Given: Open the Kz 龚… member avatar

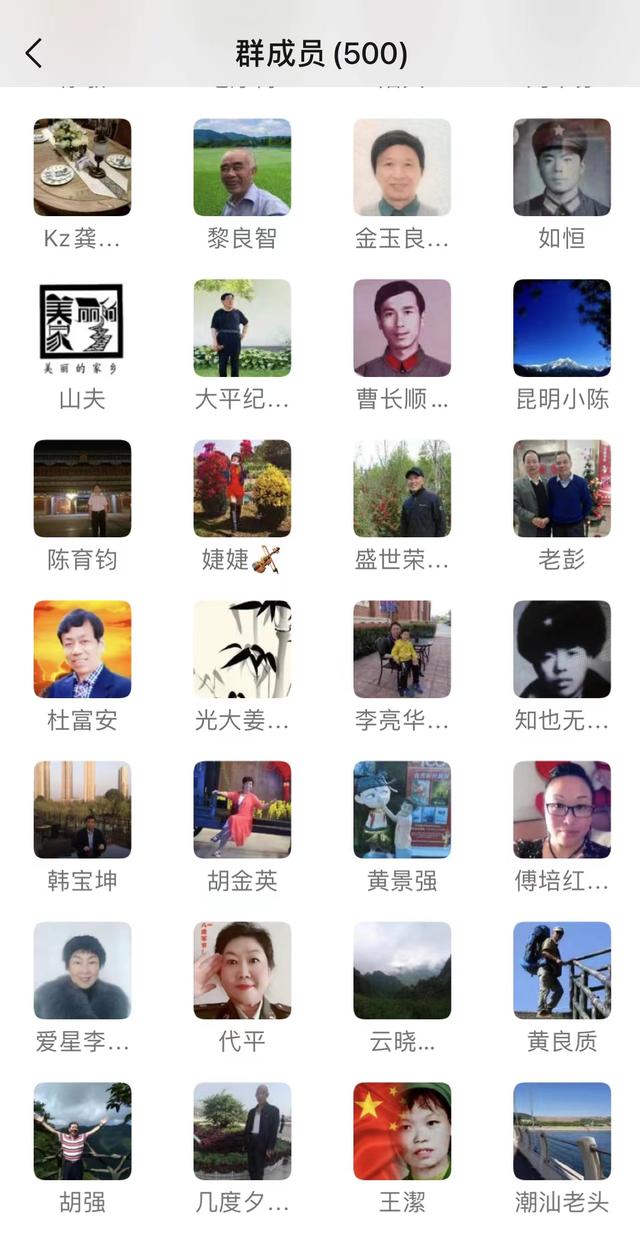Looking at the screenshot, I should [x=82, y=168].
